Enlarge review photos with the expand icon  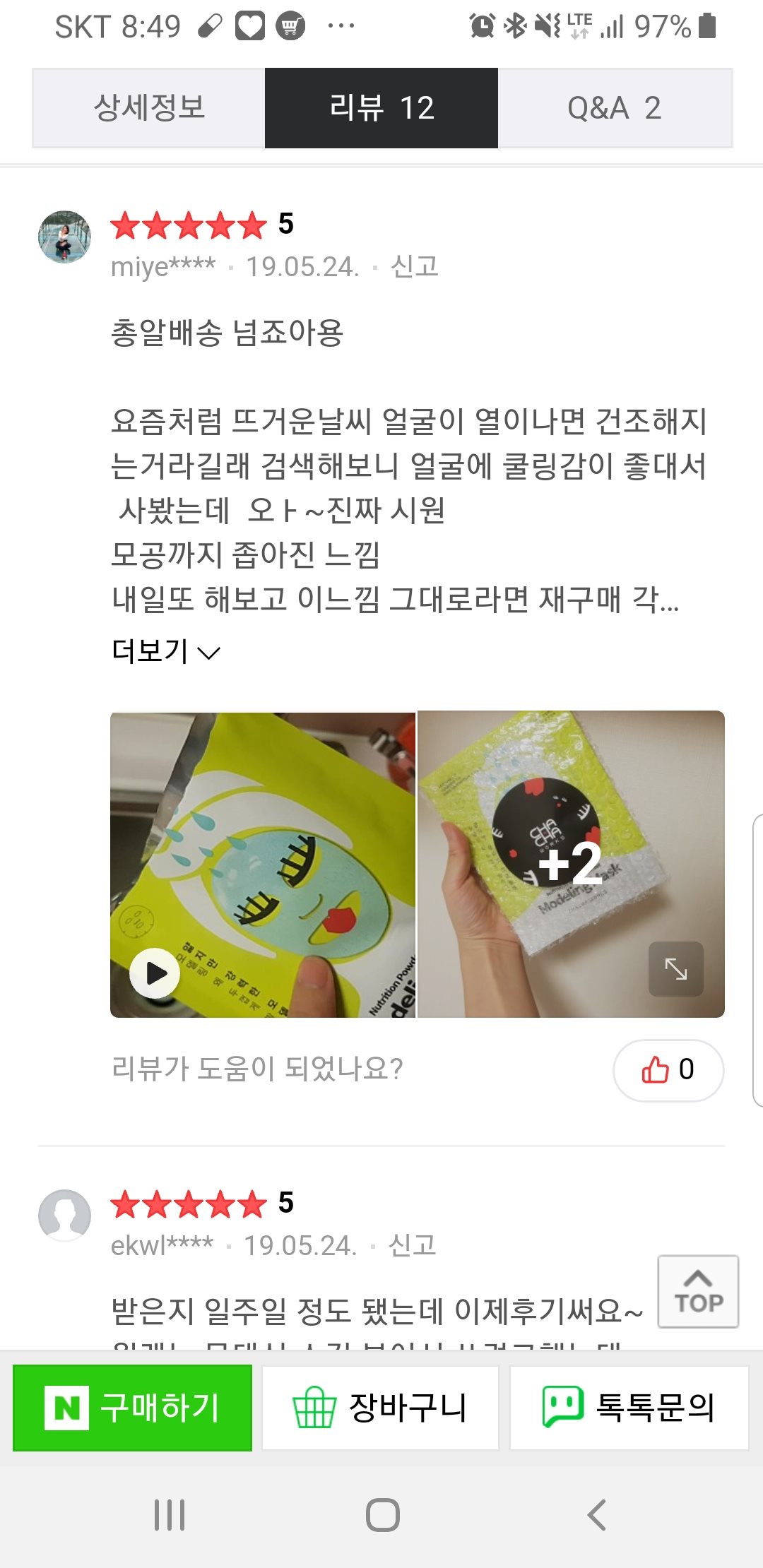coord(676,969)
